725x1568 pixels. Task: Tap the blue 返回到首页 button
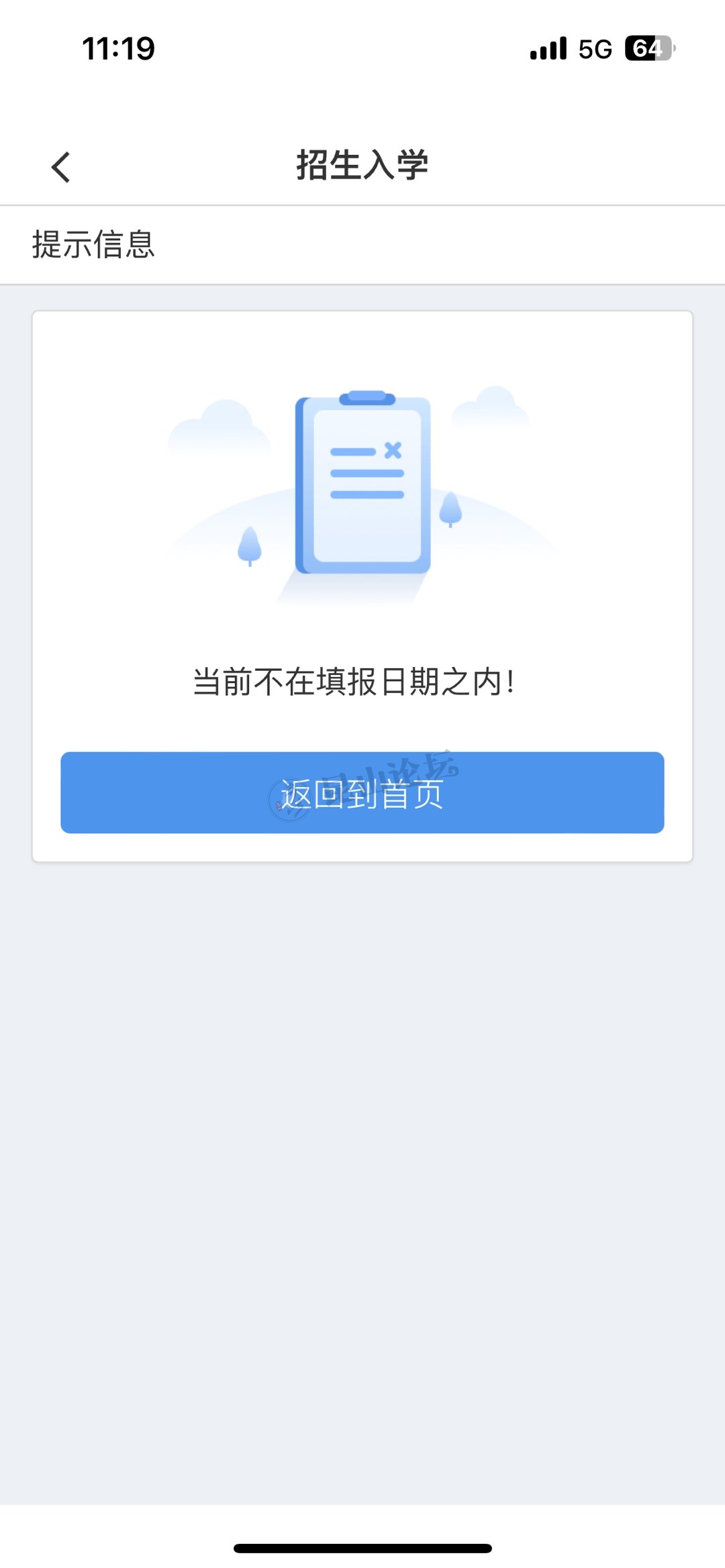point(362,792)
